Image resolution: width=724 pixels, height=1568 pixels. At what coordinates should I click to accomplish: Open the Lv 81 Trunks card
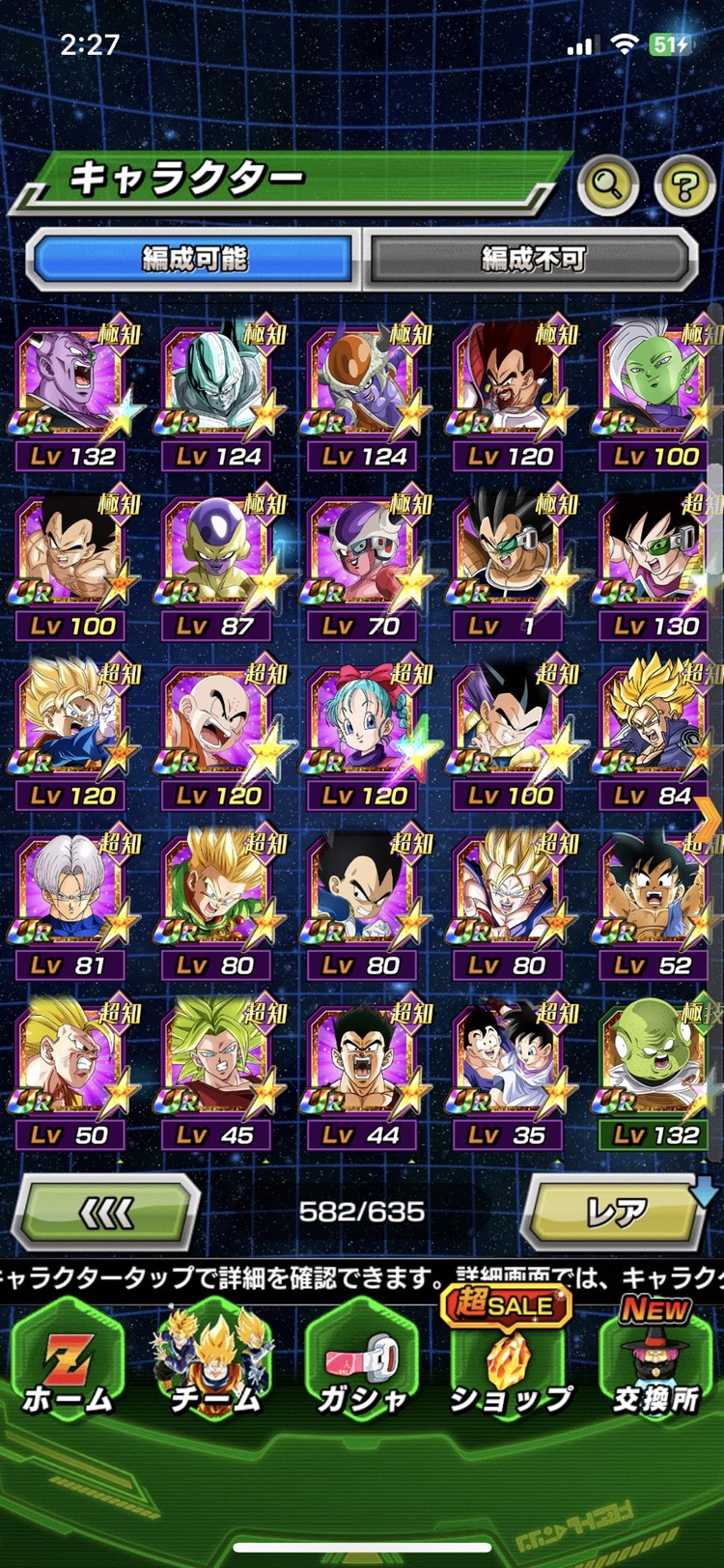point(72,896)
